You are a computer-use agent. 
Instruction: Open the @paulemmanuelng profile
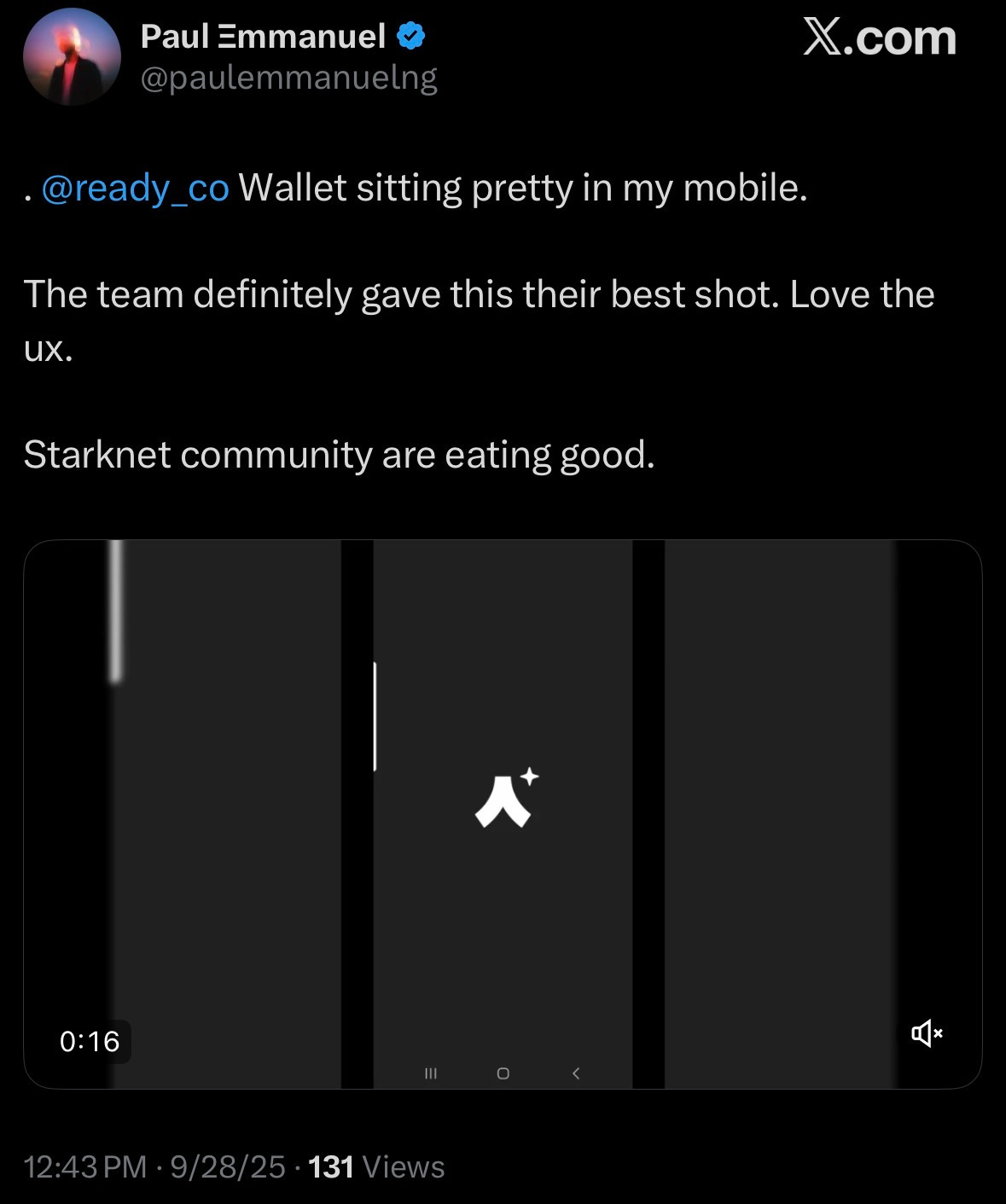[x=288, y=79]
